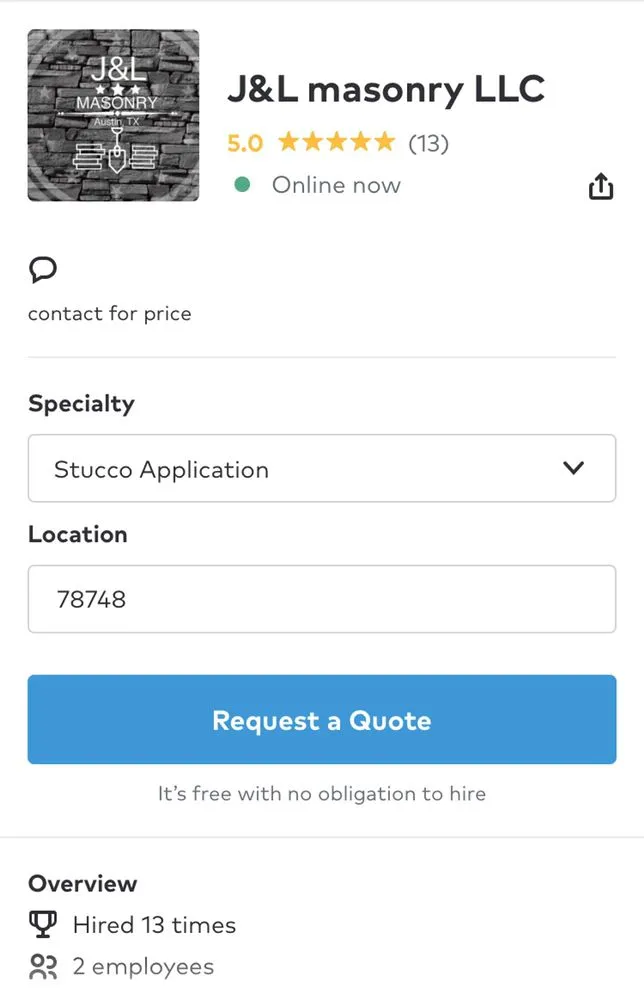Expand the Stucco Application specialty dropdown
The image size is (644, 1000).
[x=321, y=468]
